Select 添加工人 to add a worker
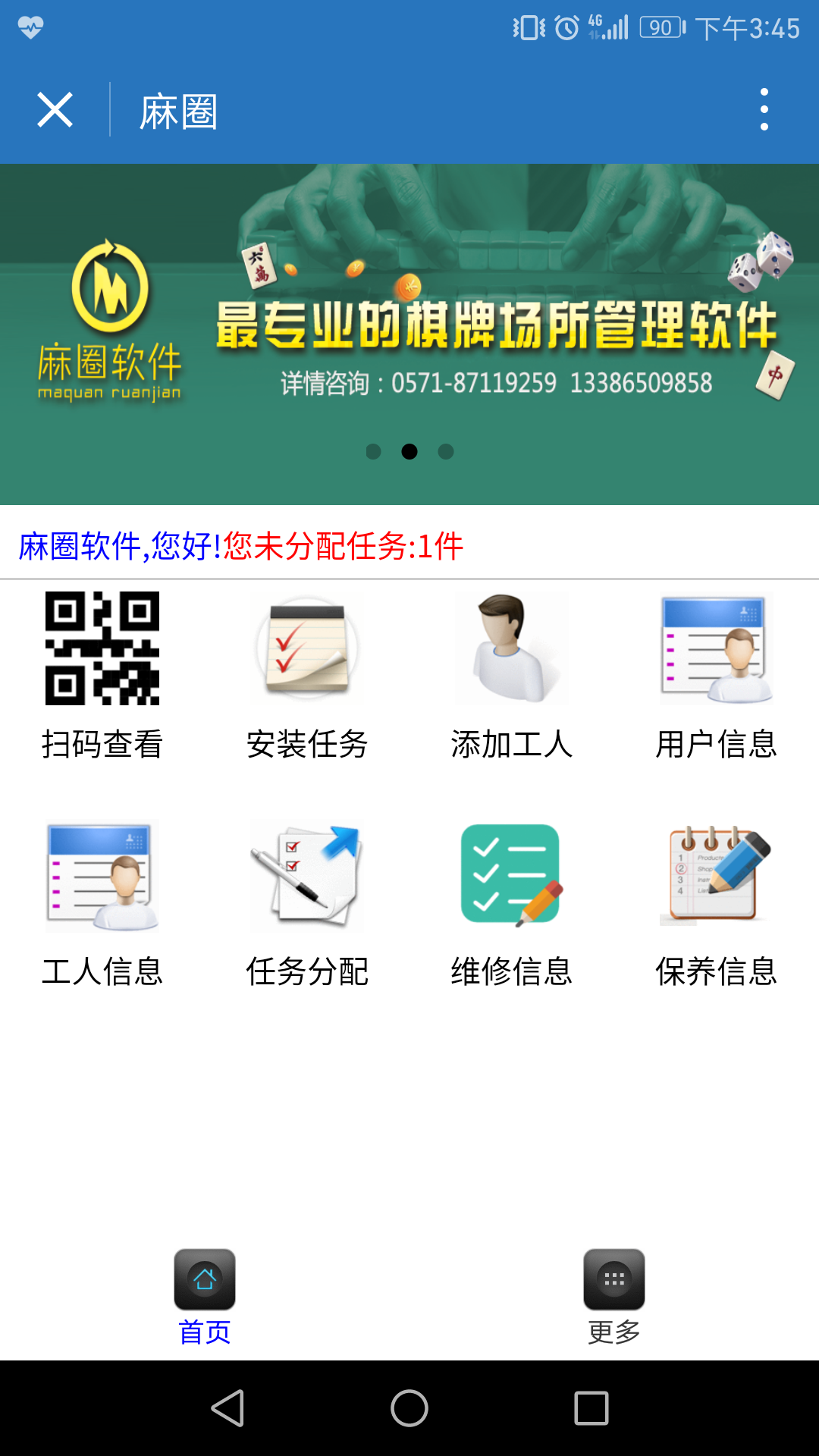Screen dimensions: 819x1456 point(512,675)
